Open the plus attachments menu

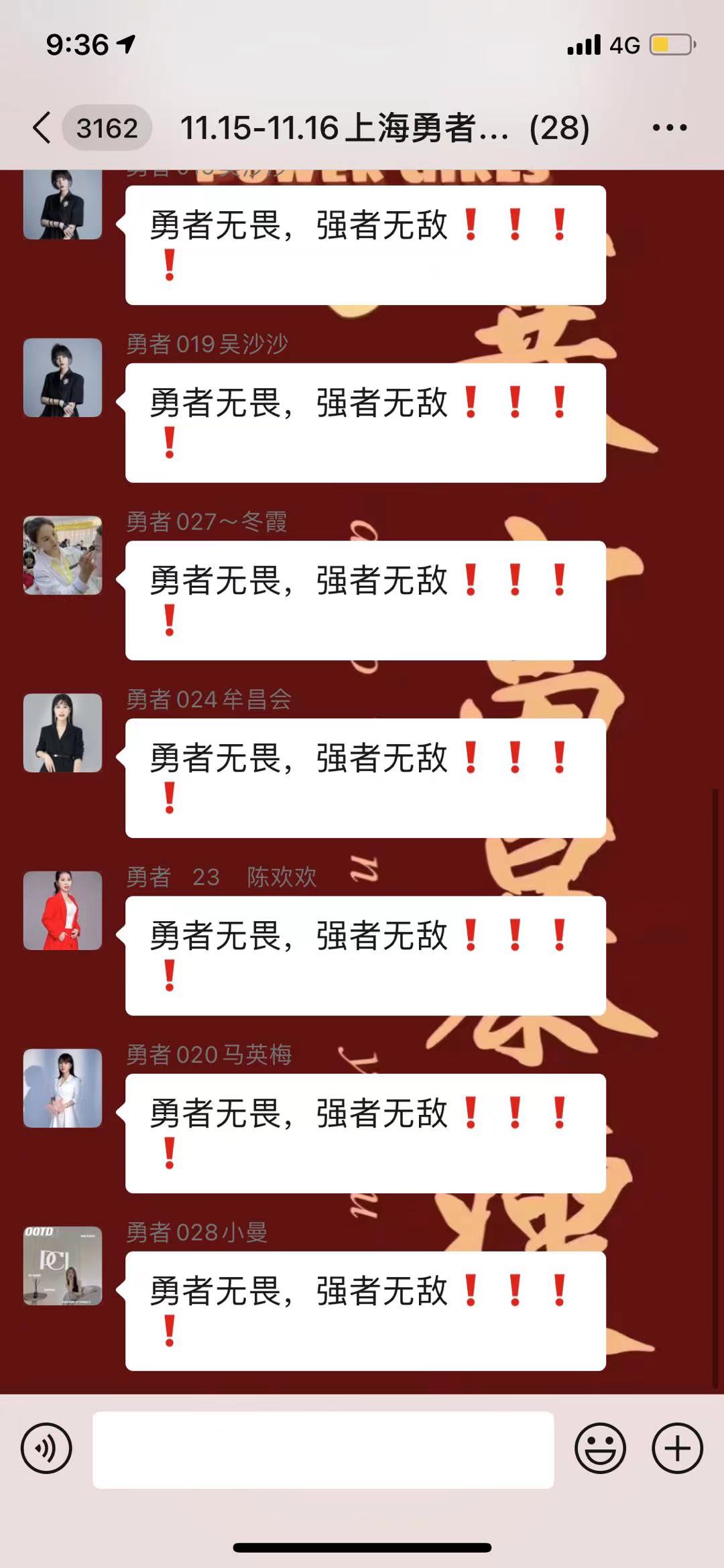point(677,1448)
